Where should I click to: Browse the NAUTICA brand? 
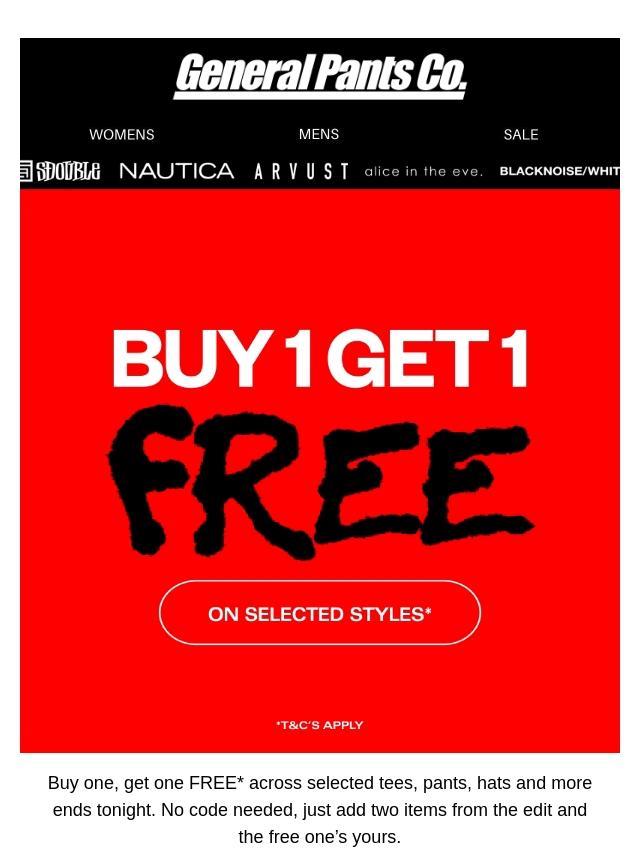click(x=177, y=171)
